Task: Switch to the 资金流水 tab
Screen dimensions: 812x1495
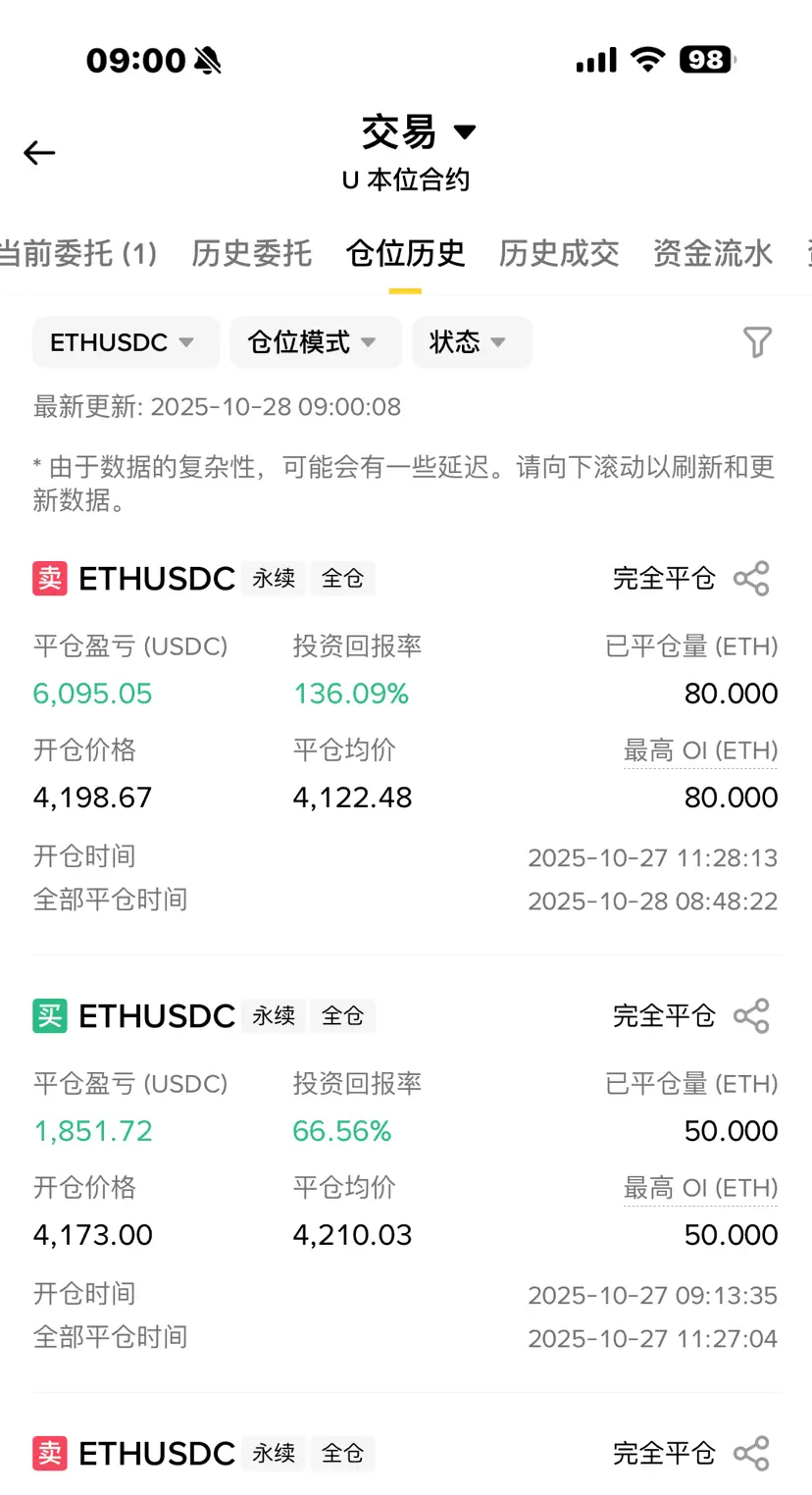Action: [713, 254]
